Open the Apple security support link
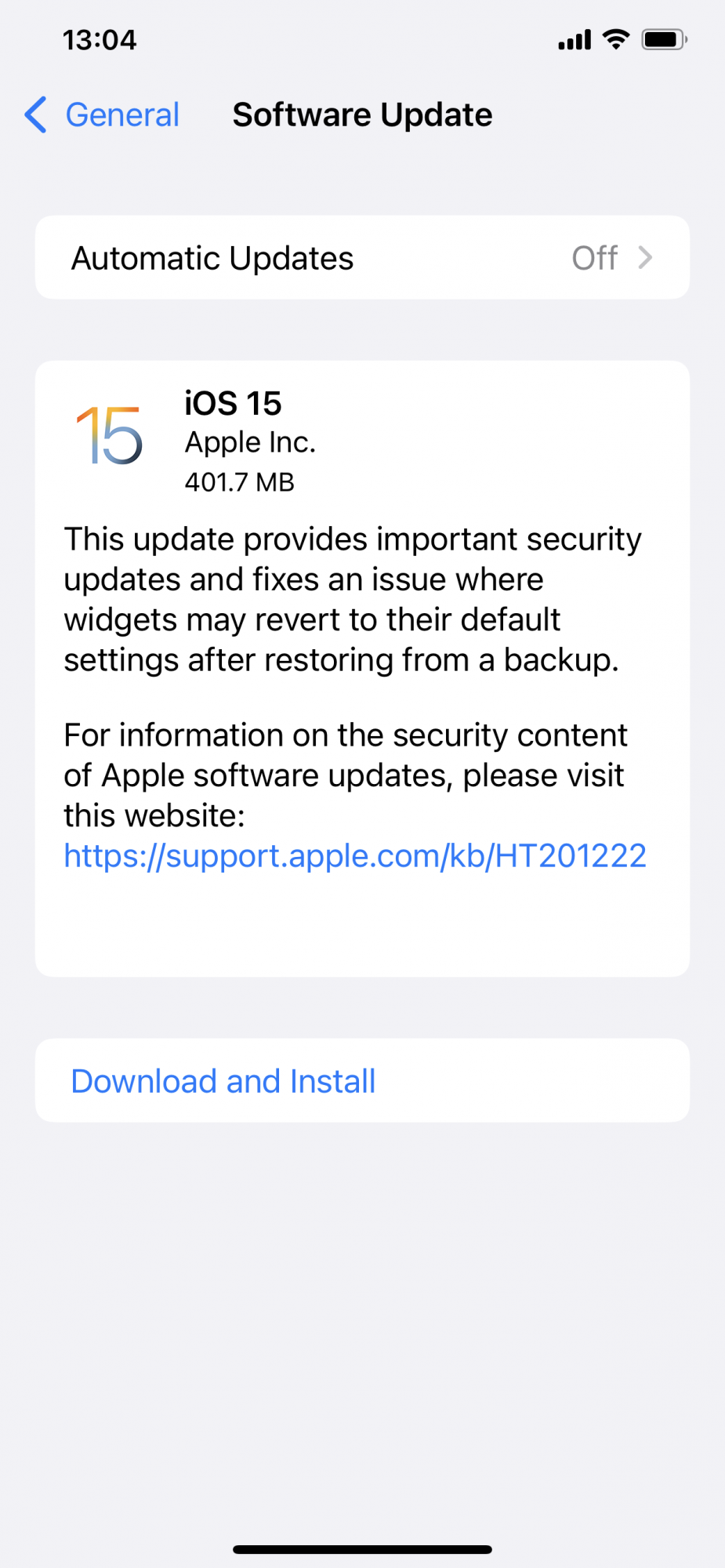Screen dimensions: 725x1568 tap(354, 855)
